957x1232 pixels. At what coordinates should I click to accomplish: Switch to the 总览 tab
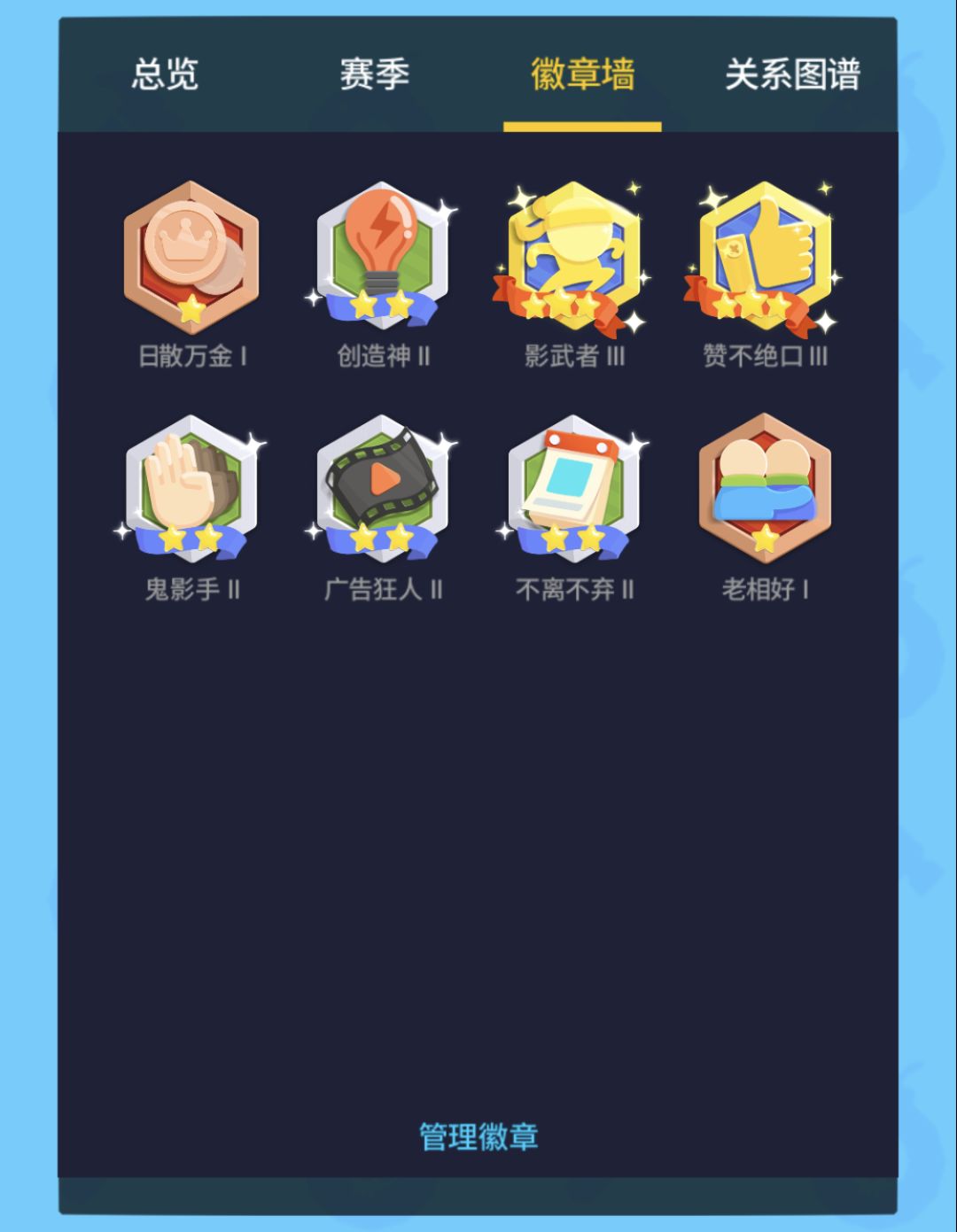tap(165, 77)
